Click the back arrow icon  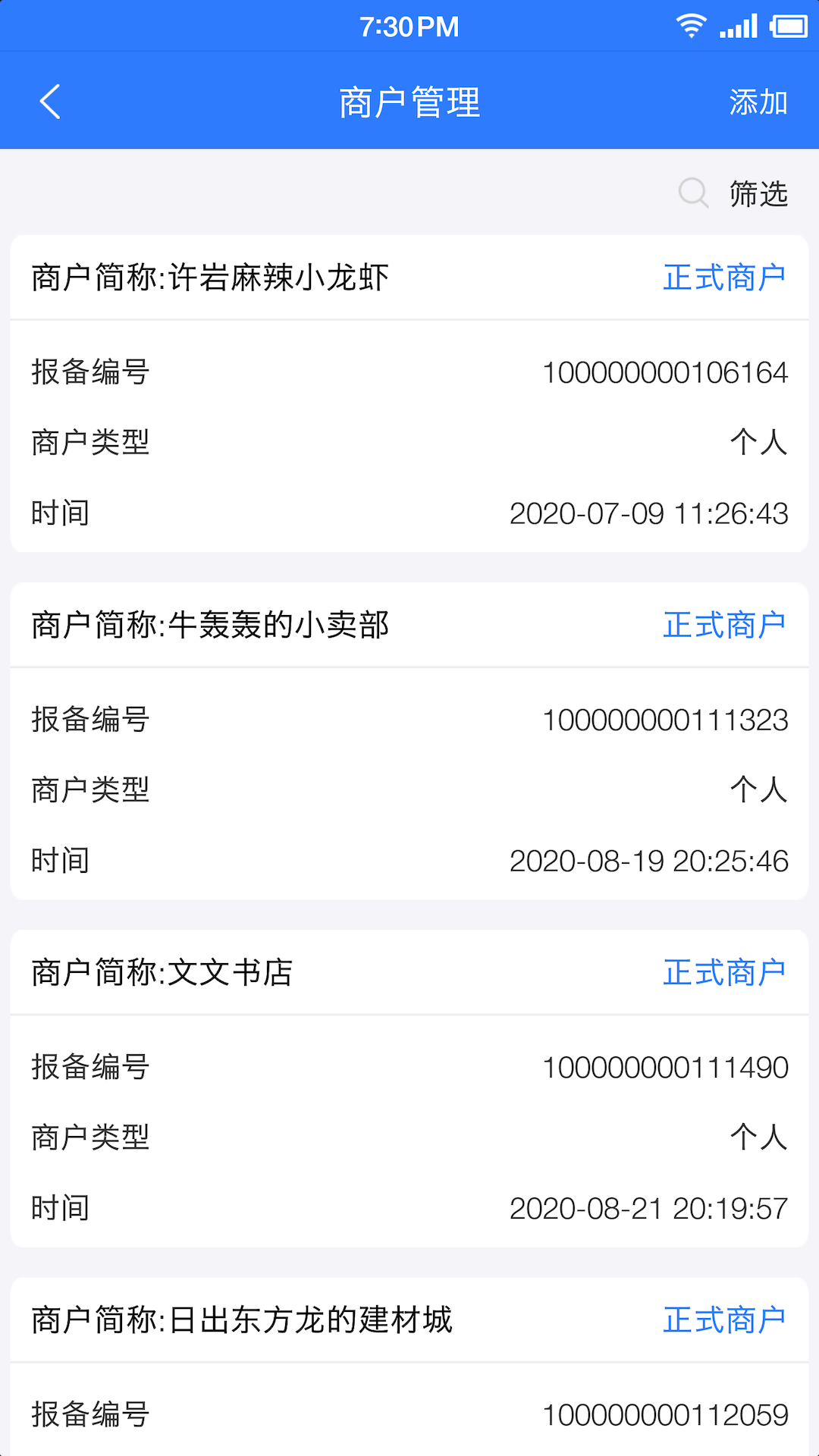tap(50, 102)
